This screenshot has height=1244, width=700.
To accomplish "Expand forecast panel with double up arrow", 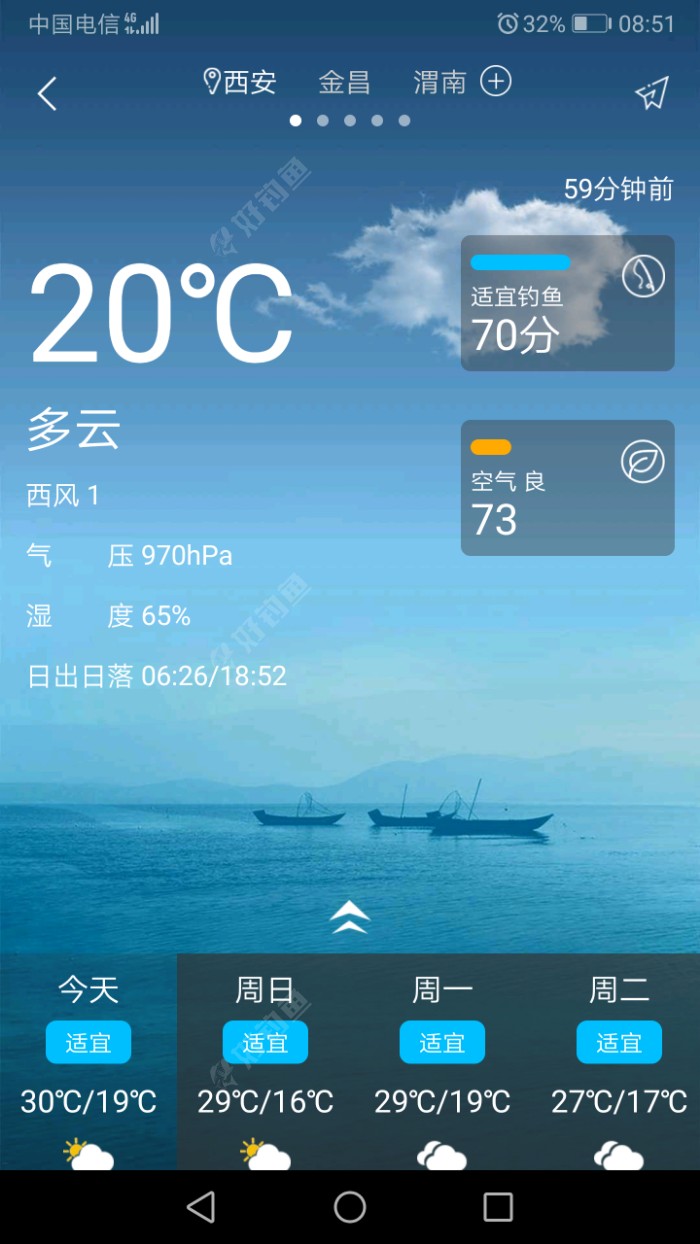I will (x=350, y=916).
